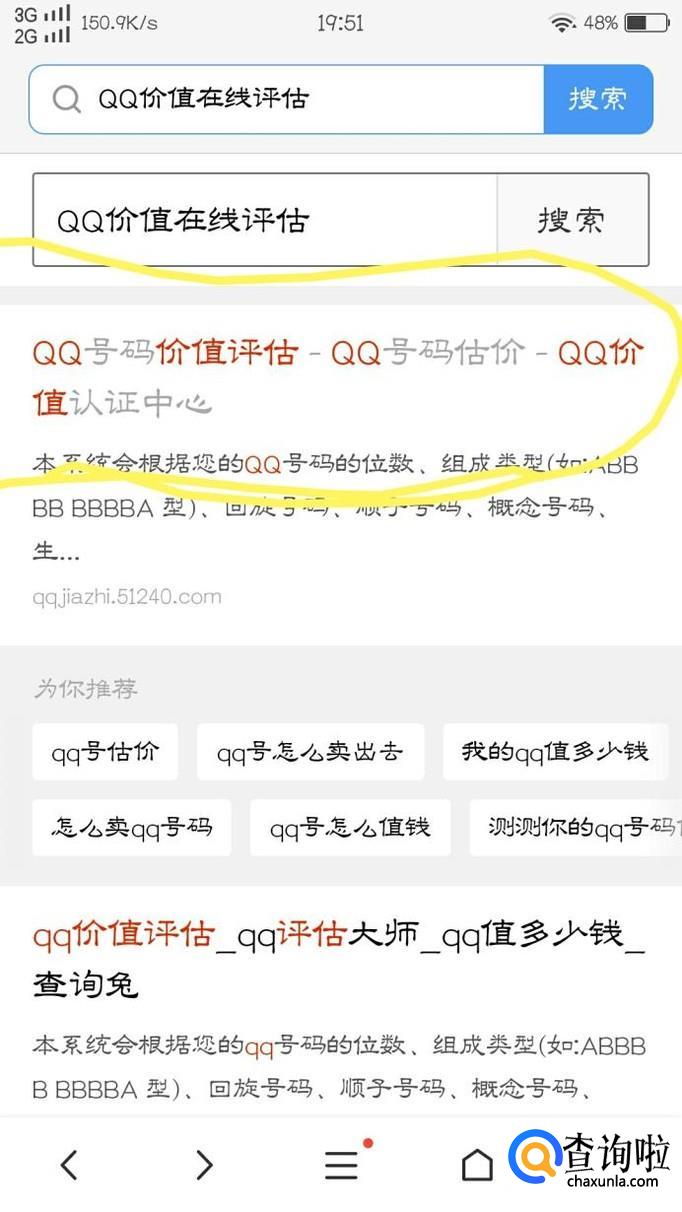The width and height of the screenshot is (682, 1212).
Task: Focus the in-page QQ价值在线评估 search box
Action: coord(265,220)
